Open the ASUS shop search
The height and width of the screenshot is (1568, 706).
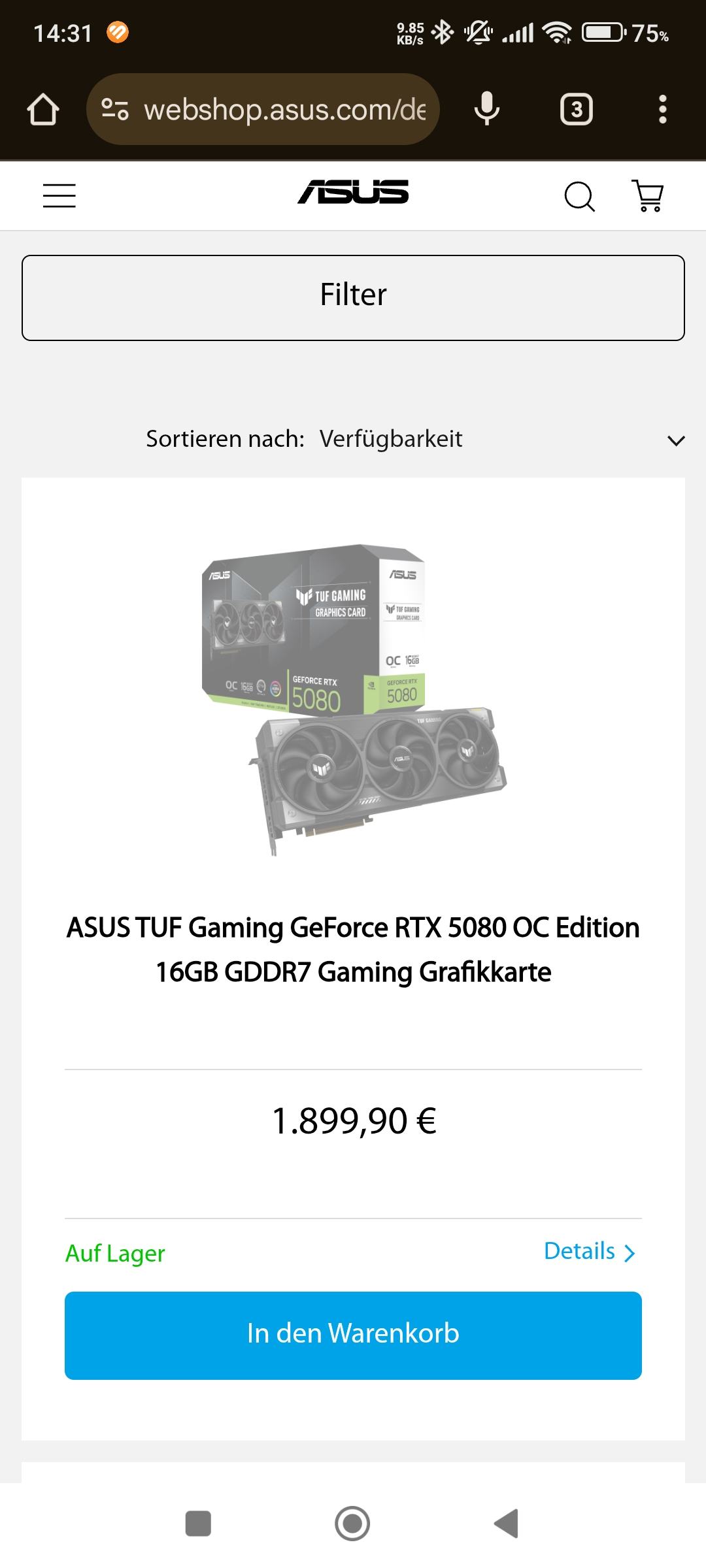click(x=579, y=196)
